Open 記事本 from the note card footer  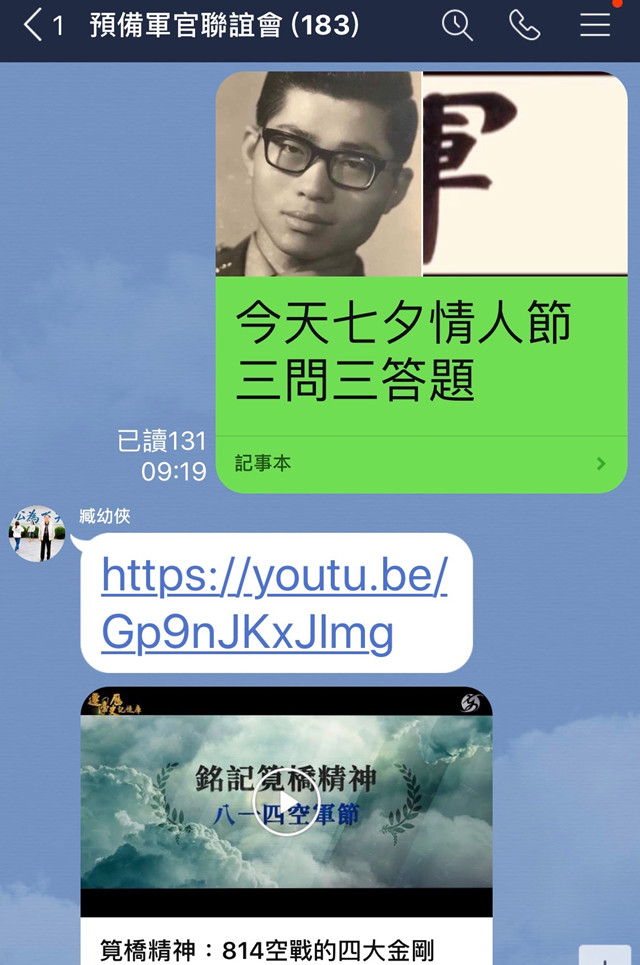tap(421, 464)
